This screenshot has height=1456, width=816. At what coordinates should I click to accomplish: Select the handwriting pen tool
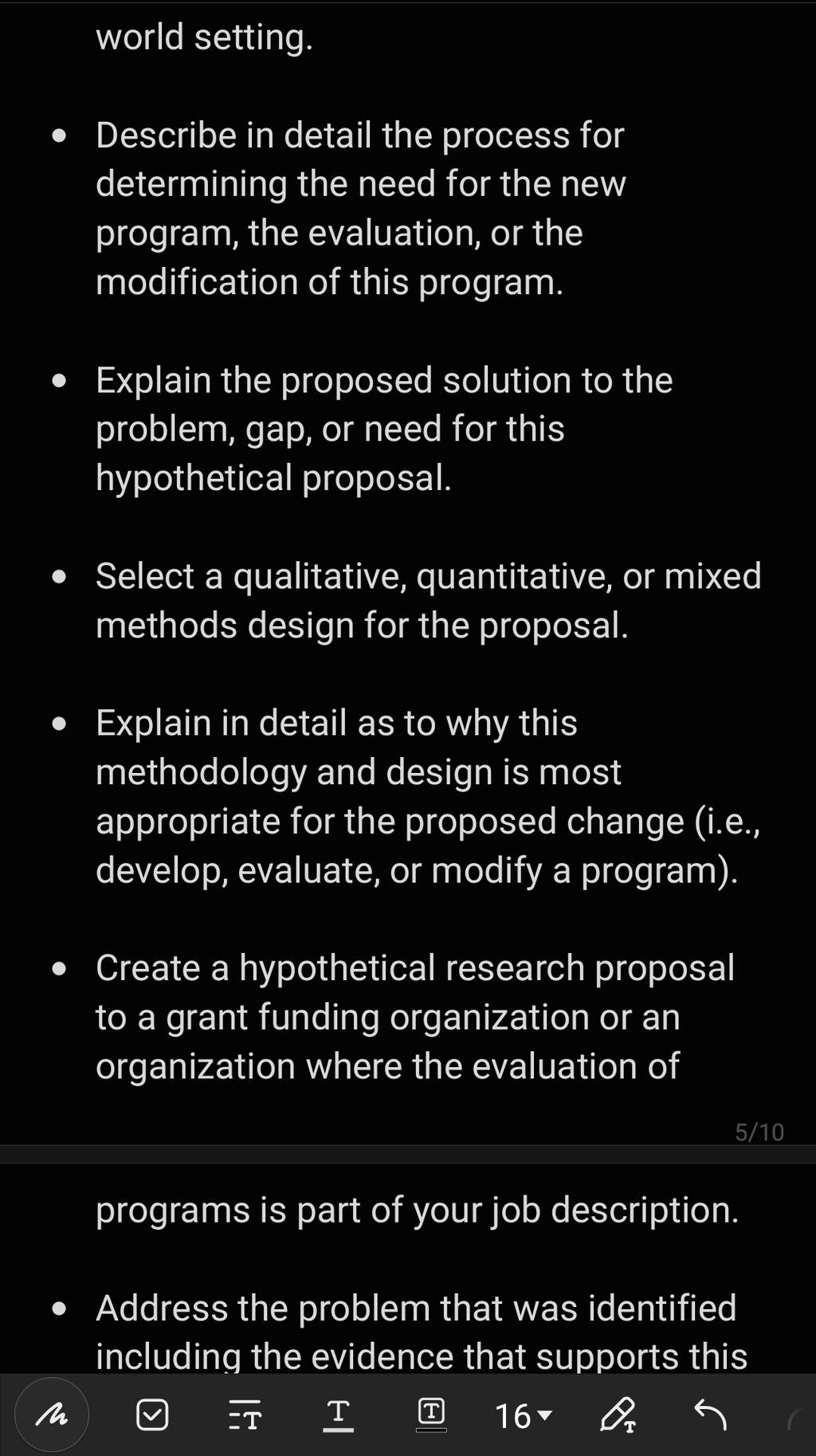click(x=52, y=1415)
